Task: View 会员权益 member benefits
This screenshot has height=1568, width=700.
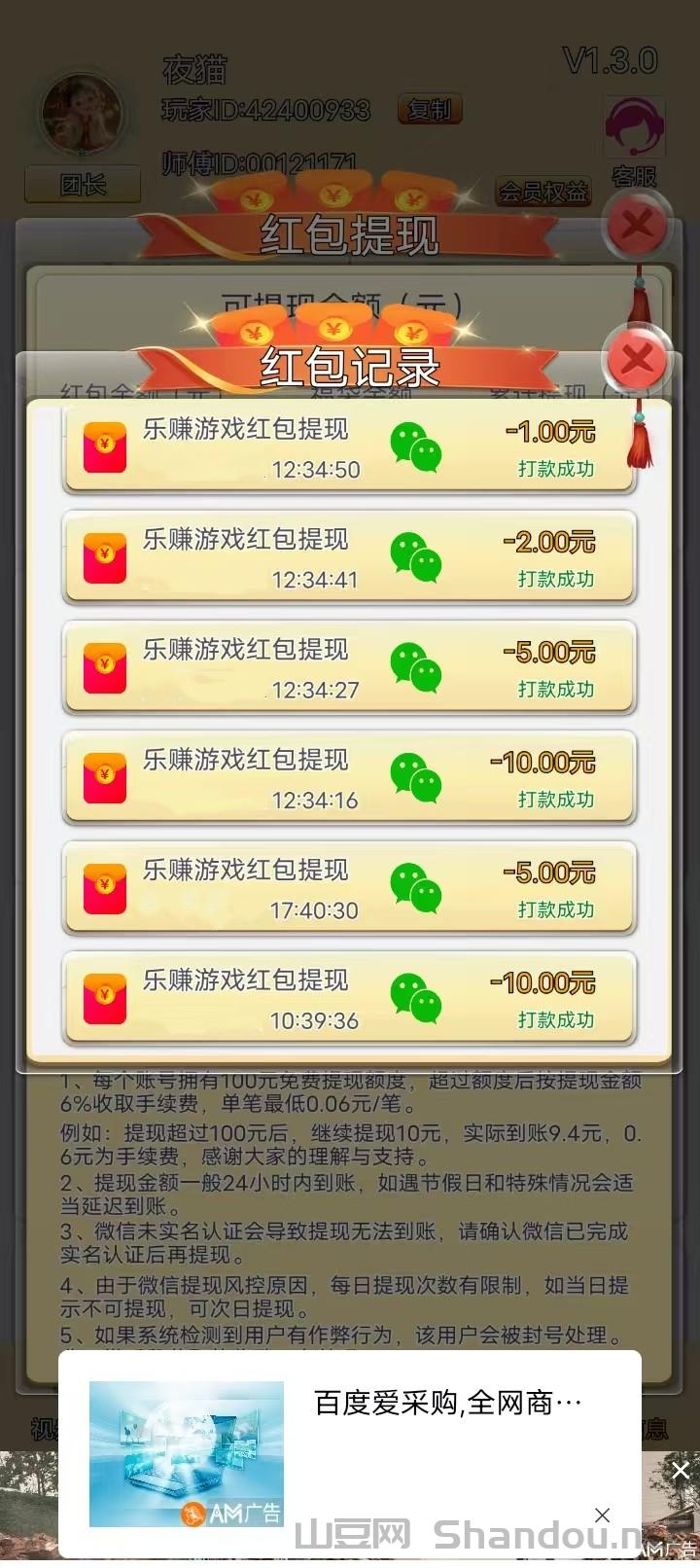Action: click(x=543, y=192)
